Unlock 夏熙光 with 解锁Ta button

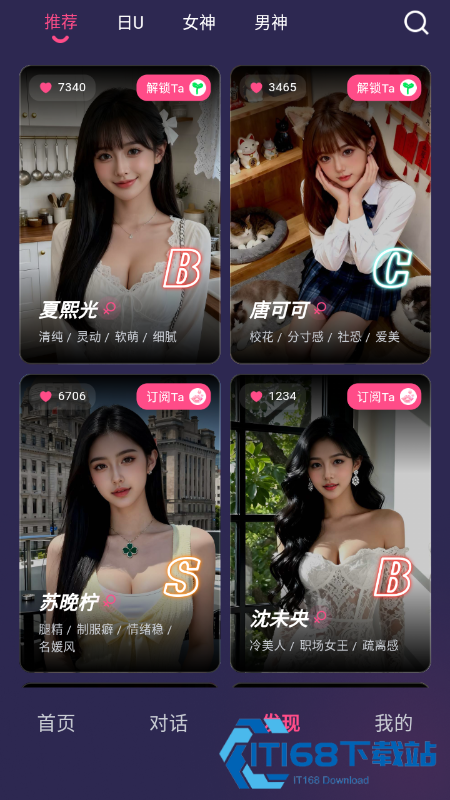[x=173, y=88]
